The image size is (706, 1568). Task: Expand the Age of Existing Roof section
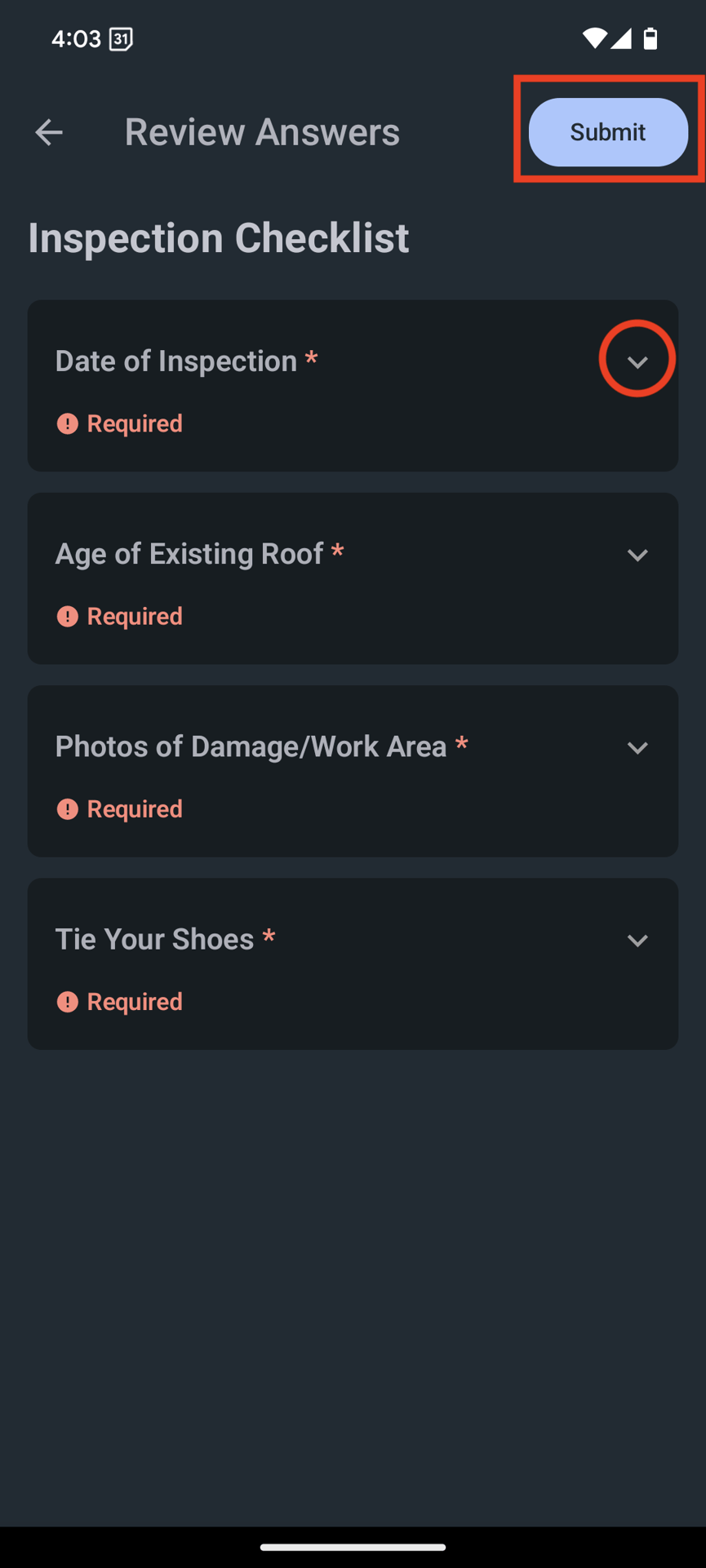tap(637, 556)
